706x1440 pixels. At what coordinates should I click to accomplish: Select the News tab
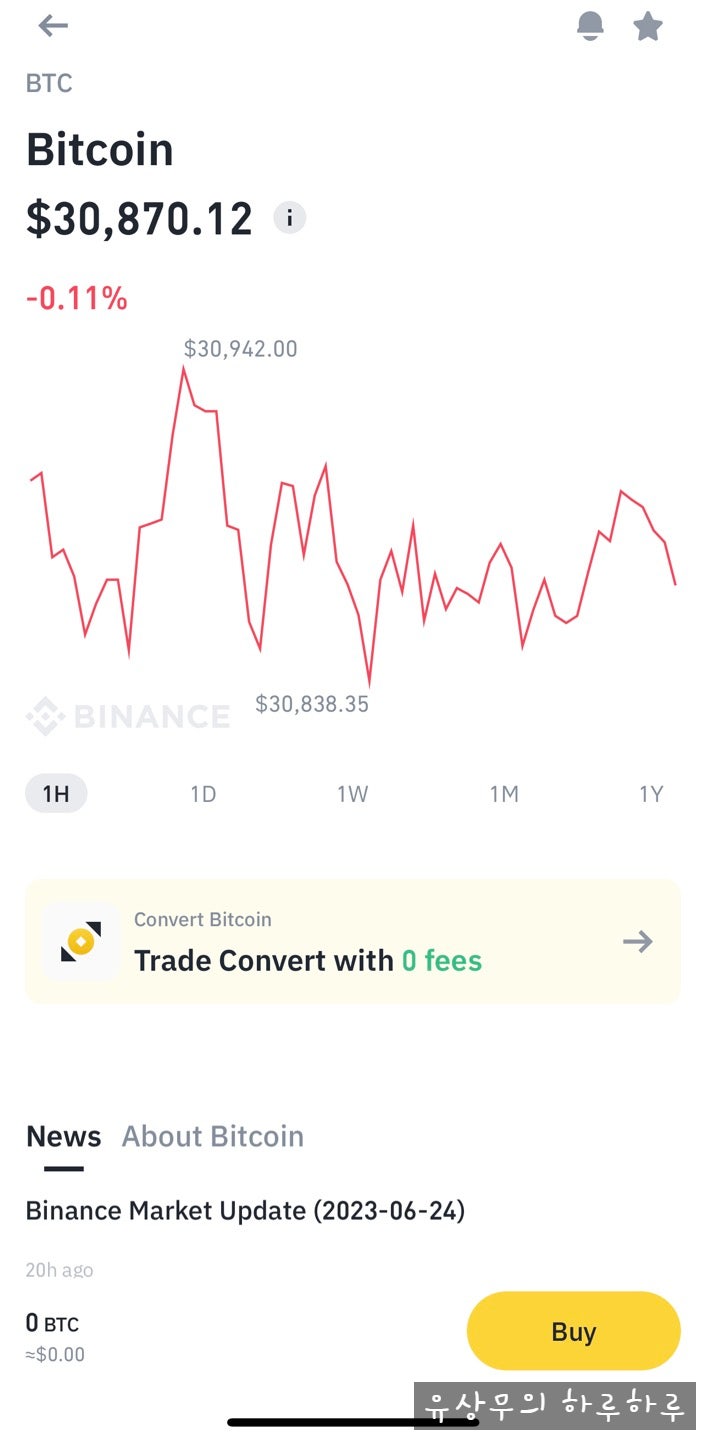[x=63, y=1137]
